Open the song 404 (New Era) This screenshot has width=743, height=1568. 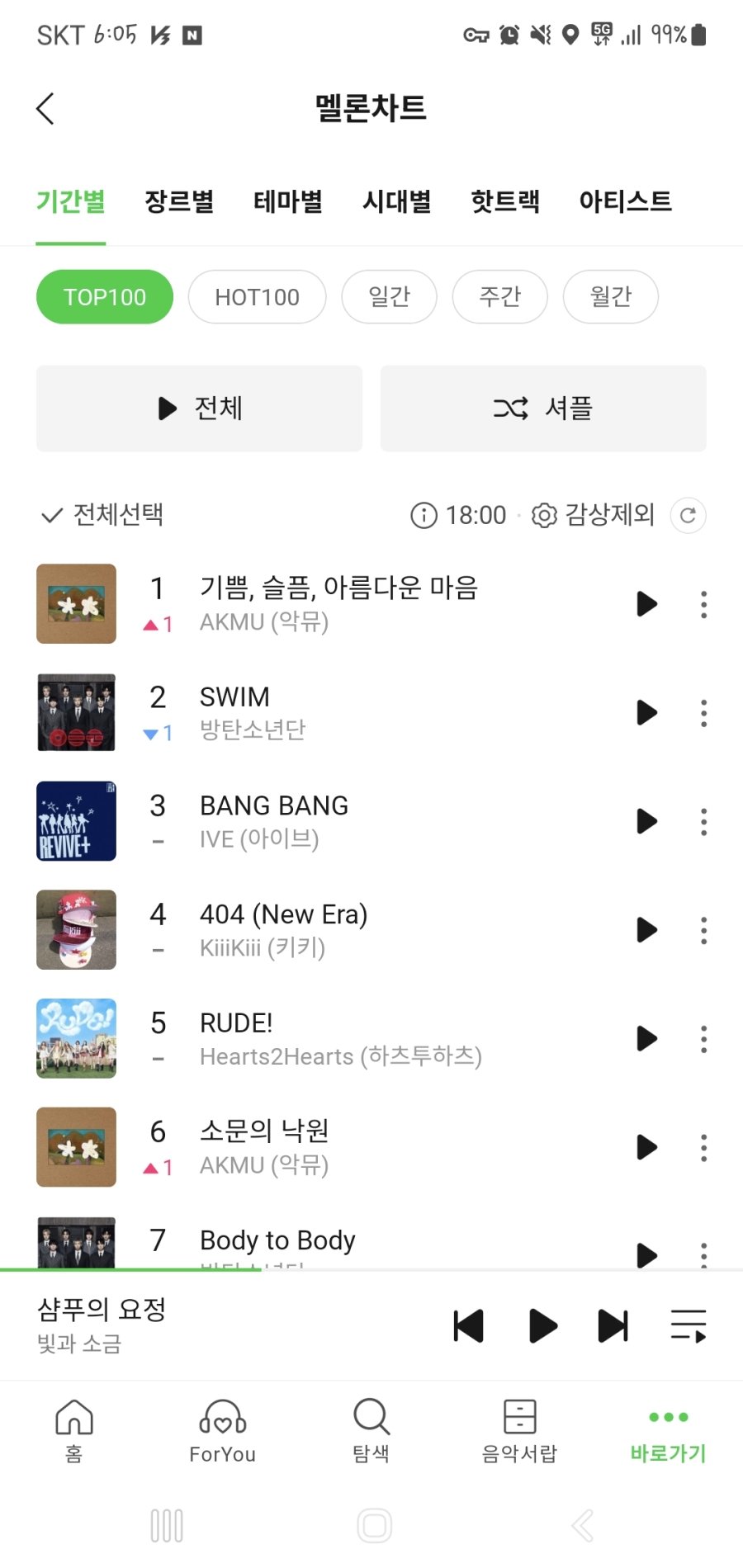pyautogui.click(x=283, y=914)
